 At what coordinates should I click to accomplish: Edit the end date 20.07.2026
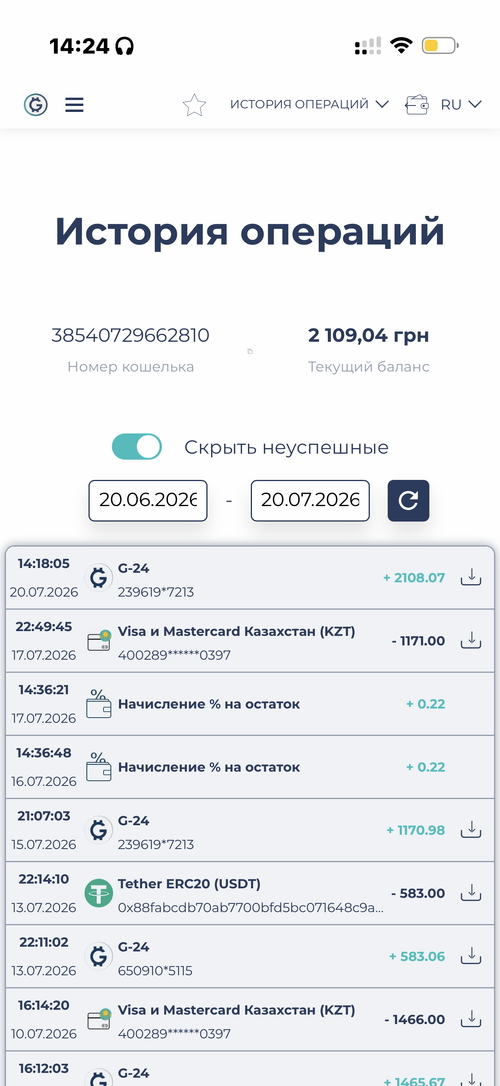[310, 500]
